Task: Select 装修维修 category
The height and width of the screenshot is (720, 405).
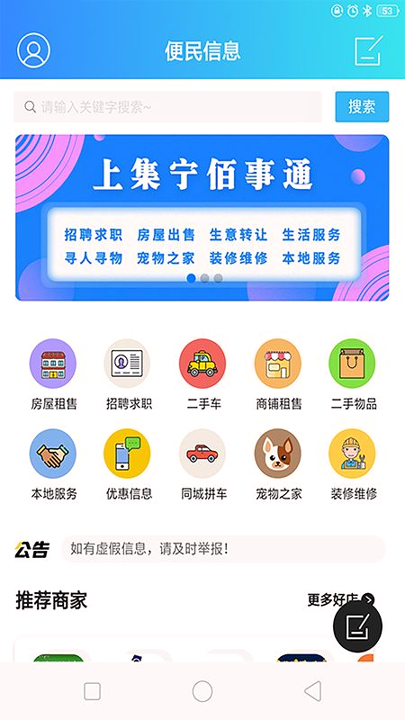Action: click(353, 465)
